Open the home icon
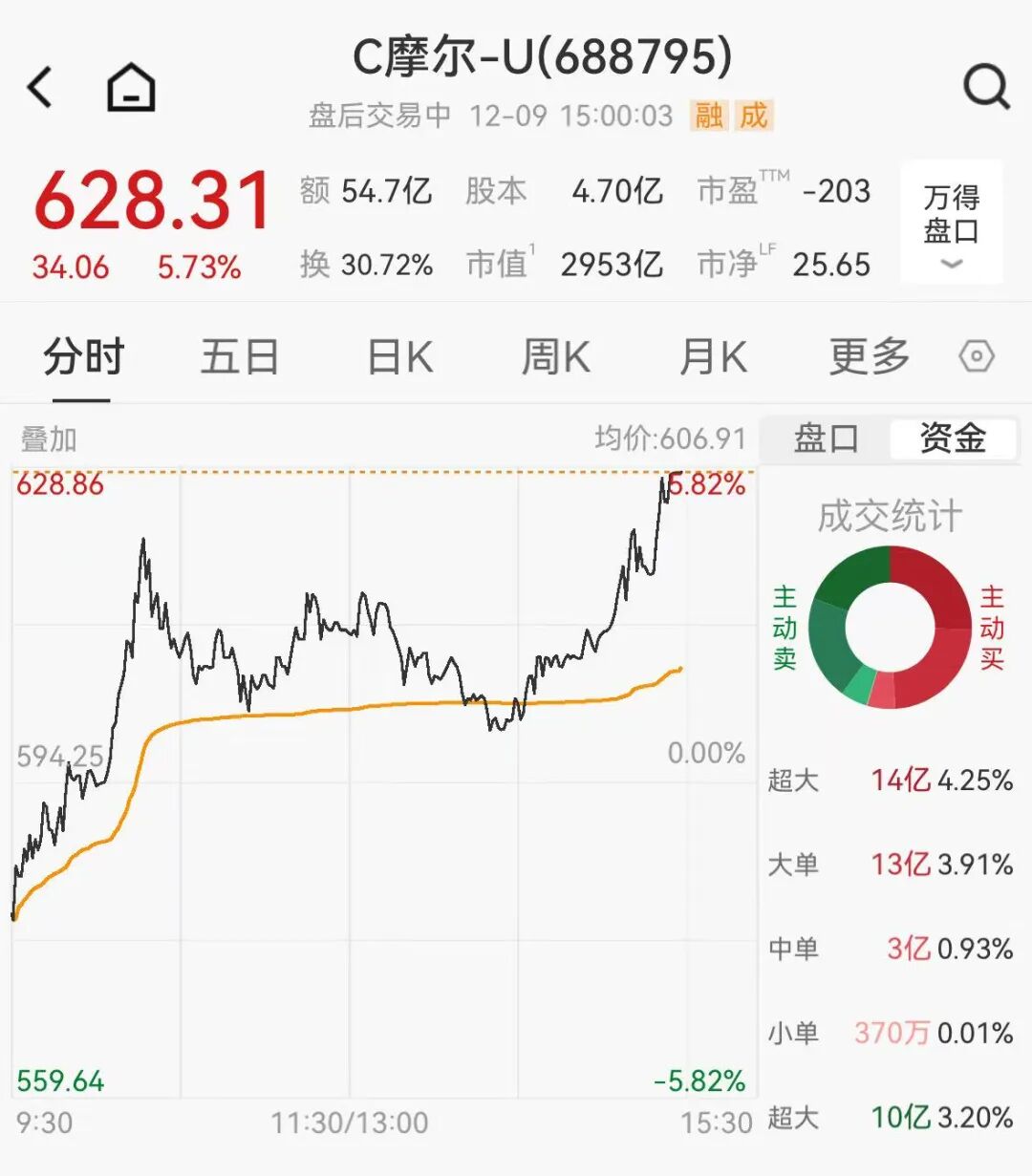 pos(131,88)
